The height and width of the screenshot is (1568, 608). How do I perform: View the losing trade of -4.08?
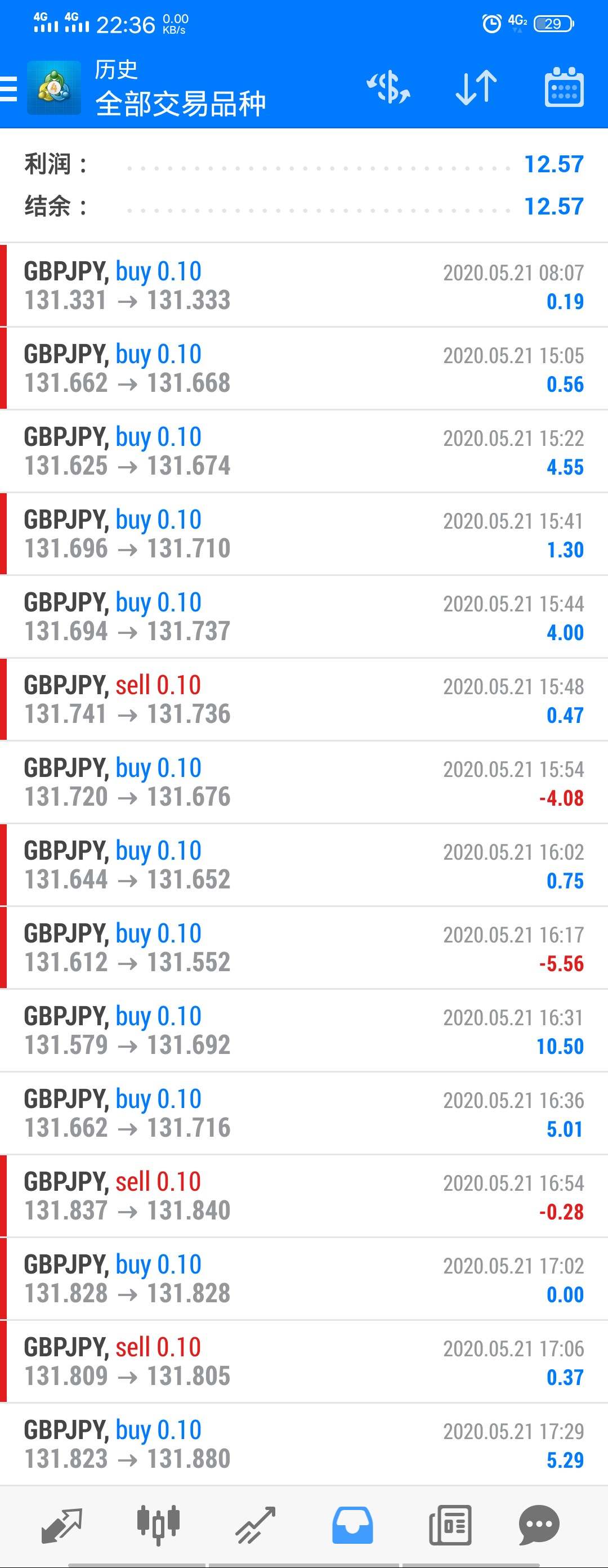coord(305,782)
